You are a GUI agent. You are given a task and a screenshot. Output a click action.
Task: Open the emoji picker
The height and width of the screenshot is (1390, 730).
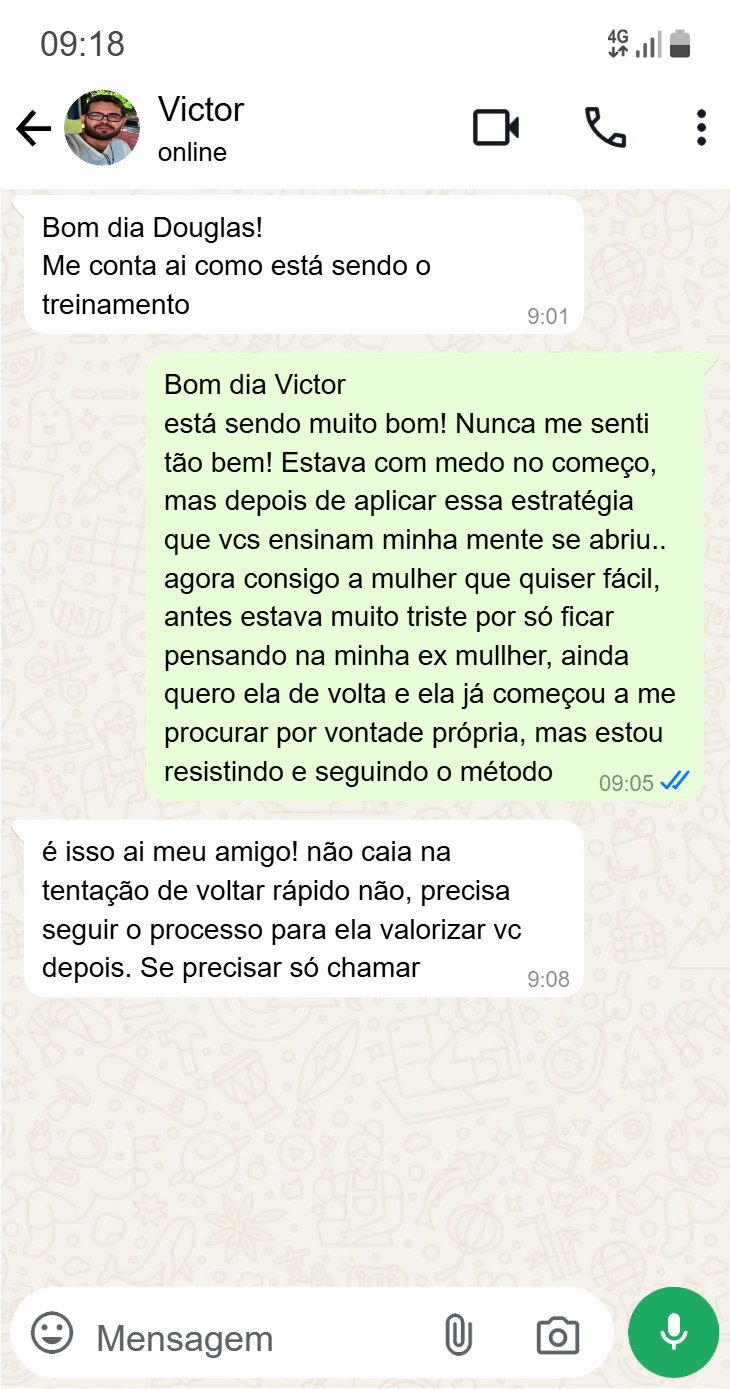(52, 1333)
